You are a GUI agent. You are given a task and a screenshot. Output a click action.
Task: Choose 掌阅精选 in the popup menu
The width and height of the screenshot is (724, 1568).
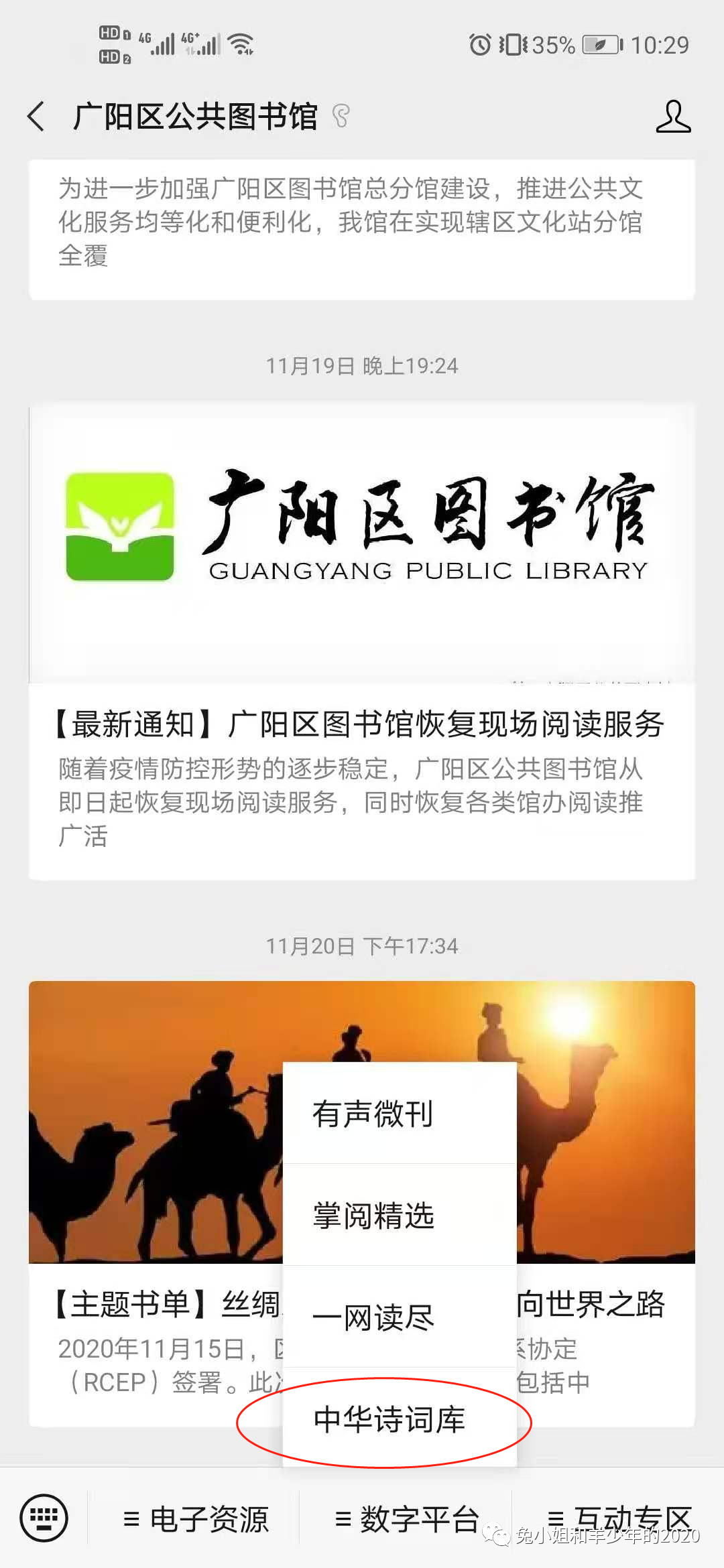tap(400, 1216)
